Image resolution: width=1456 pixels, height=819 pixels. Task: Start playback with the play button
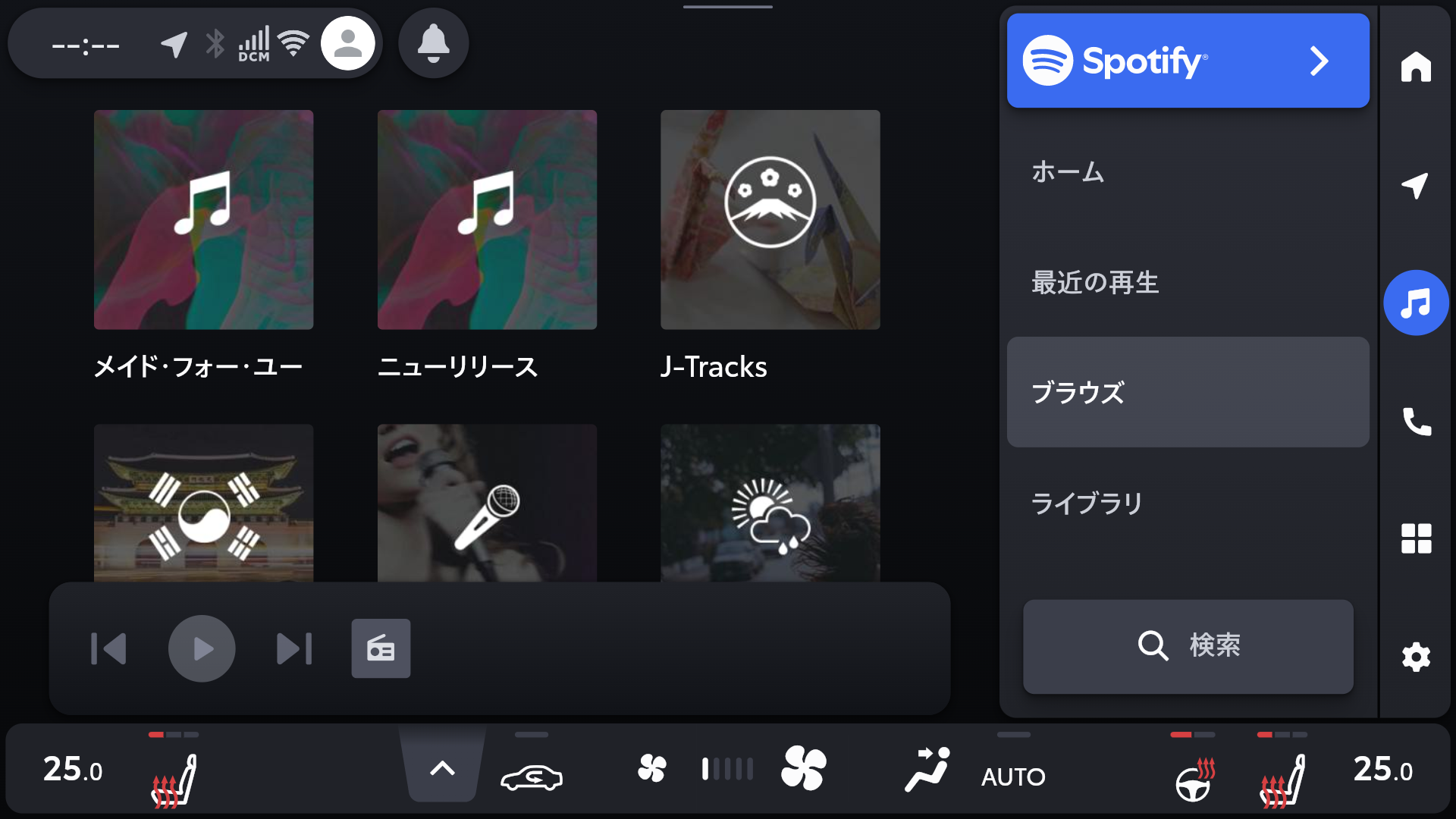point(202,649)
